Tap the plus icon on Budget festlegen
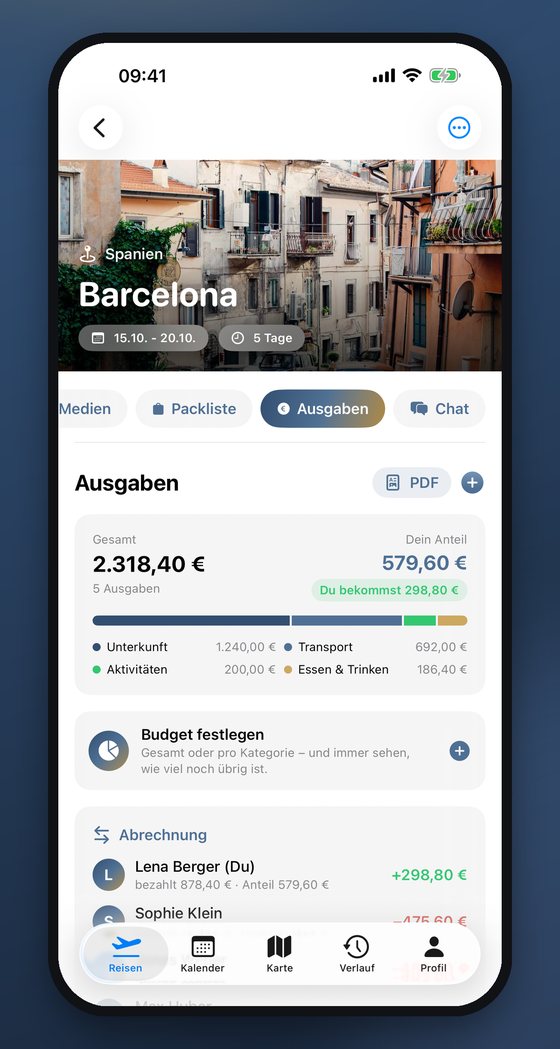The image size is (560, 1049). click(459, 751)
